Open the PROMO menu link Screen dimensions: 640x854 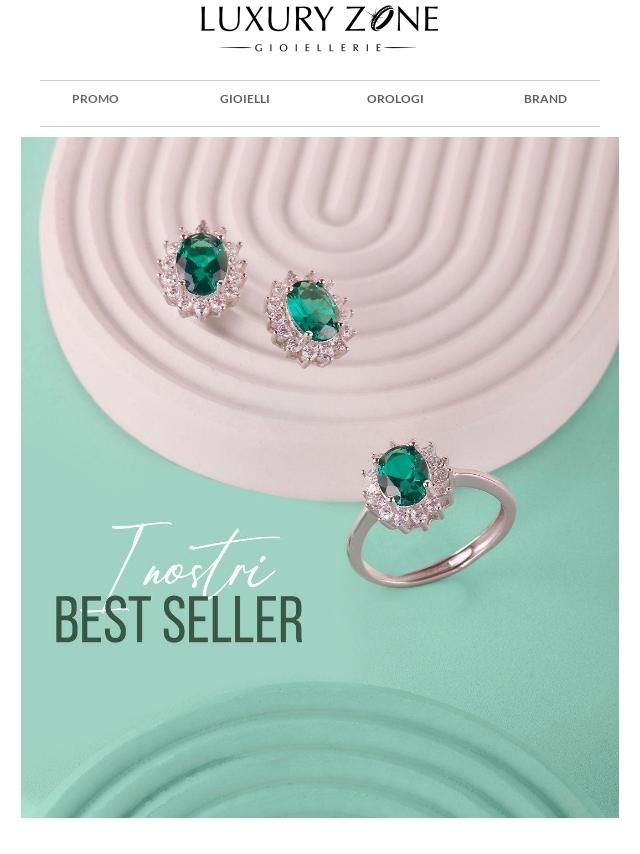coord(95,99)
